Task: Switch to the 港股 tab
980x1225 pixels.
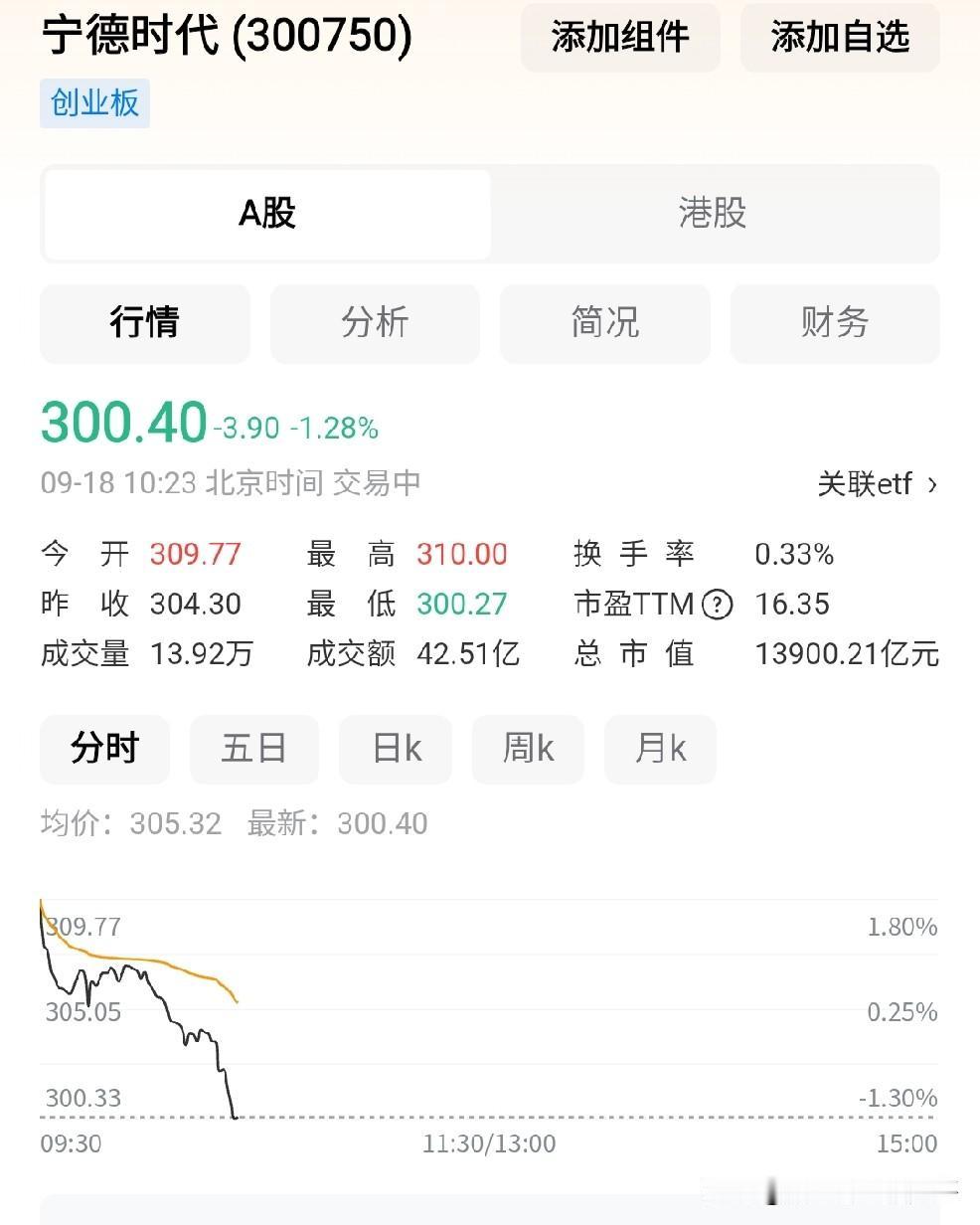Action: [x=713, y=214]
